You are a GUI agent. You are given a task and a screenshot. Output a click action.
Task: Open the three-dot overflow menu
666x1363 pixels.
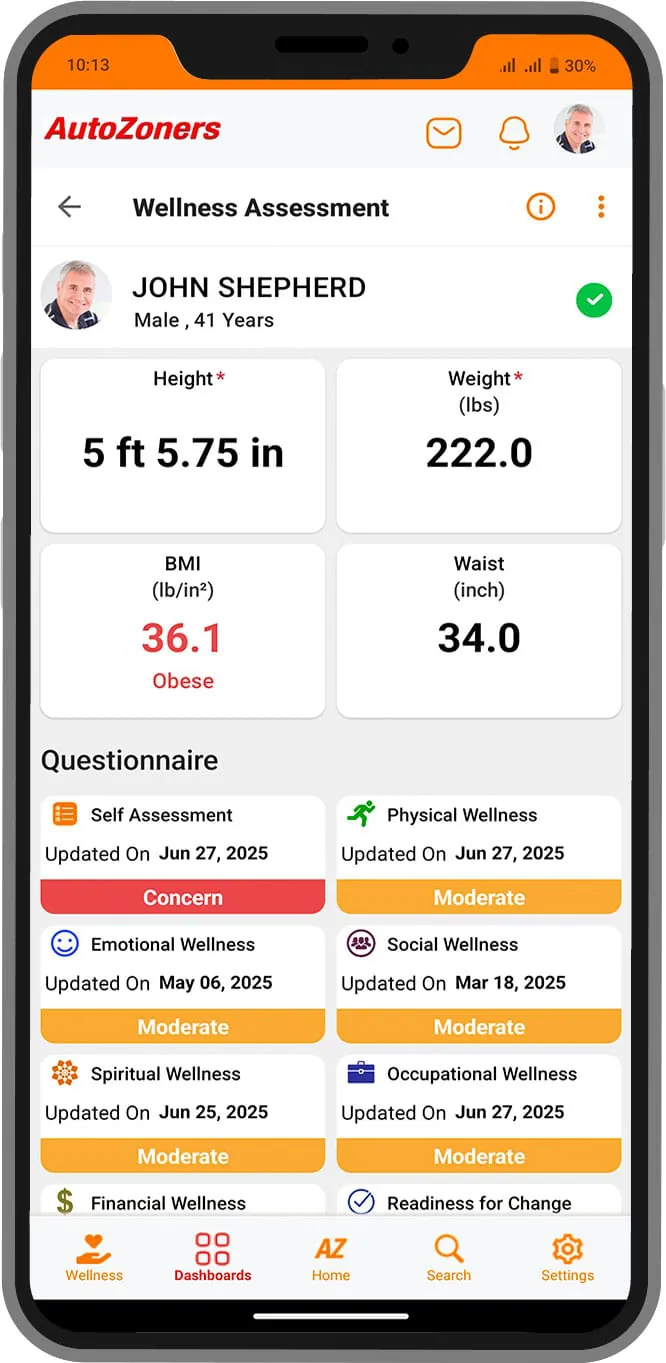pos(601,207)
